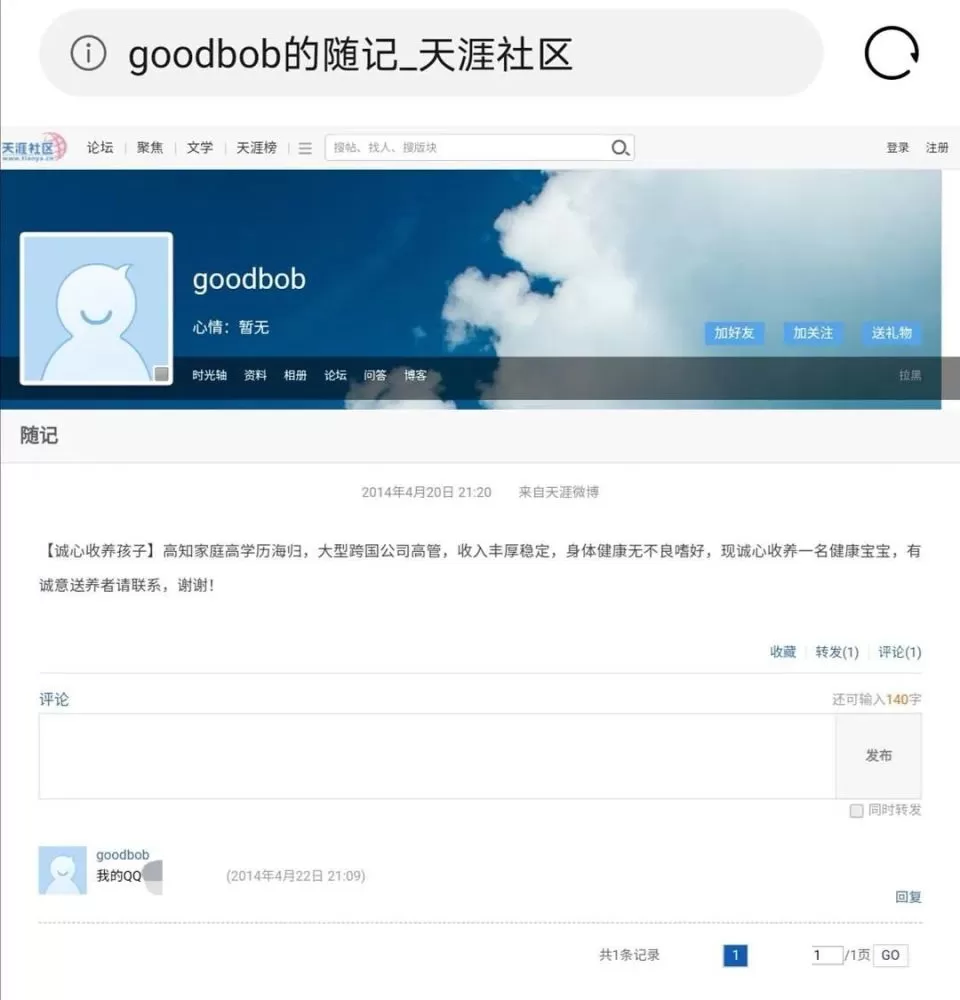The image size is (960, 1000).
Task: Open the 注册 register link
Action: point(937,147)
